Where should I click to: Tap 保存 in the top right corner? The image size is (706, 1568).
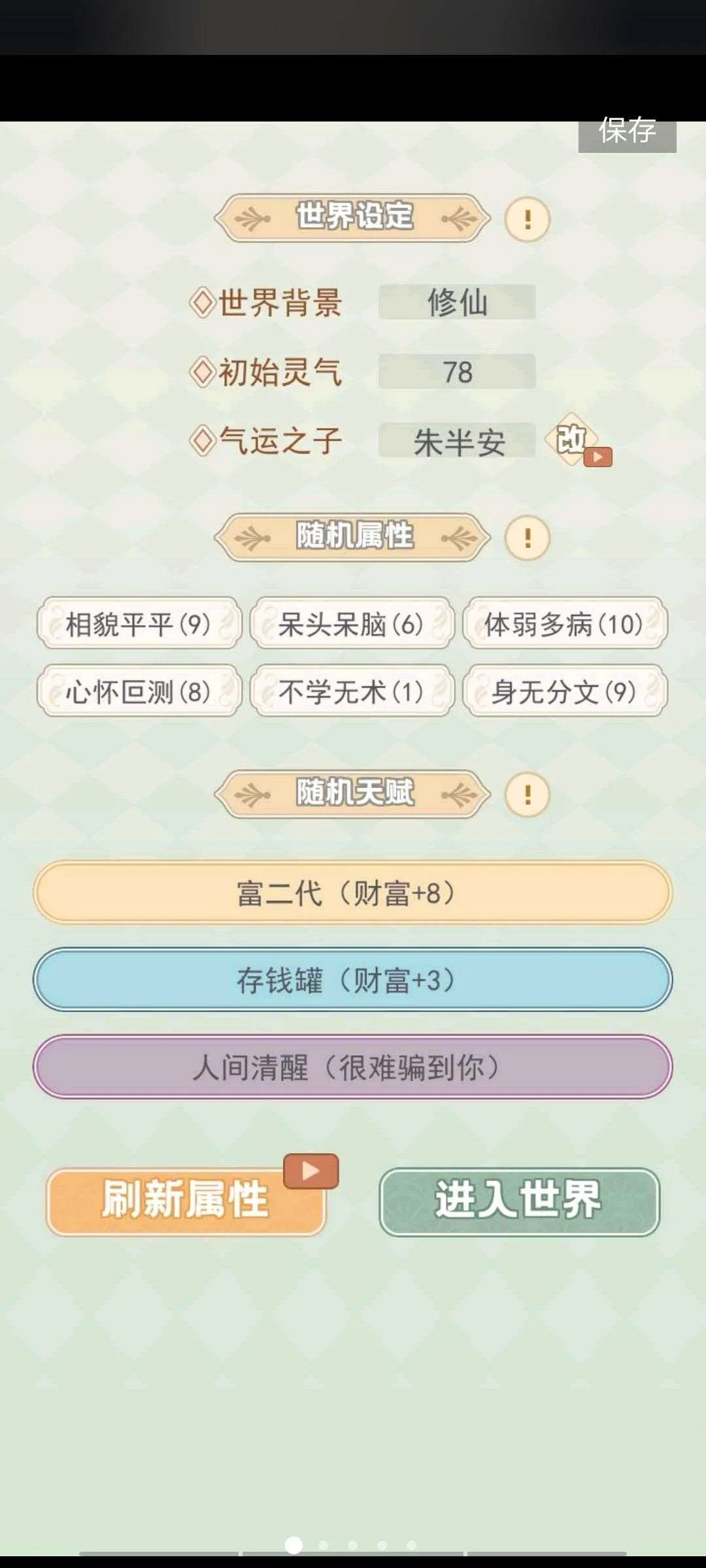click(628, 133)
